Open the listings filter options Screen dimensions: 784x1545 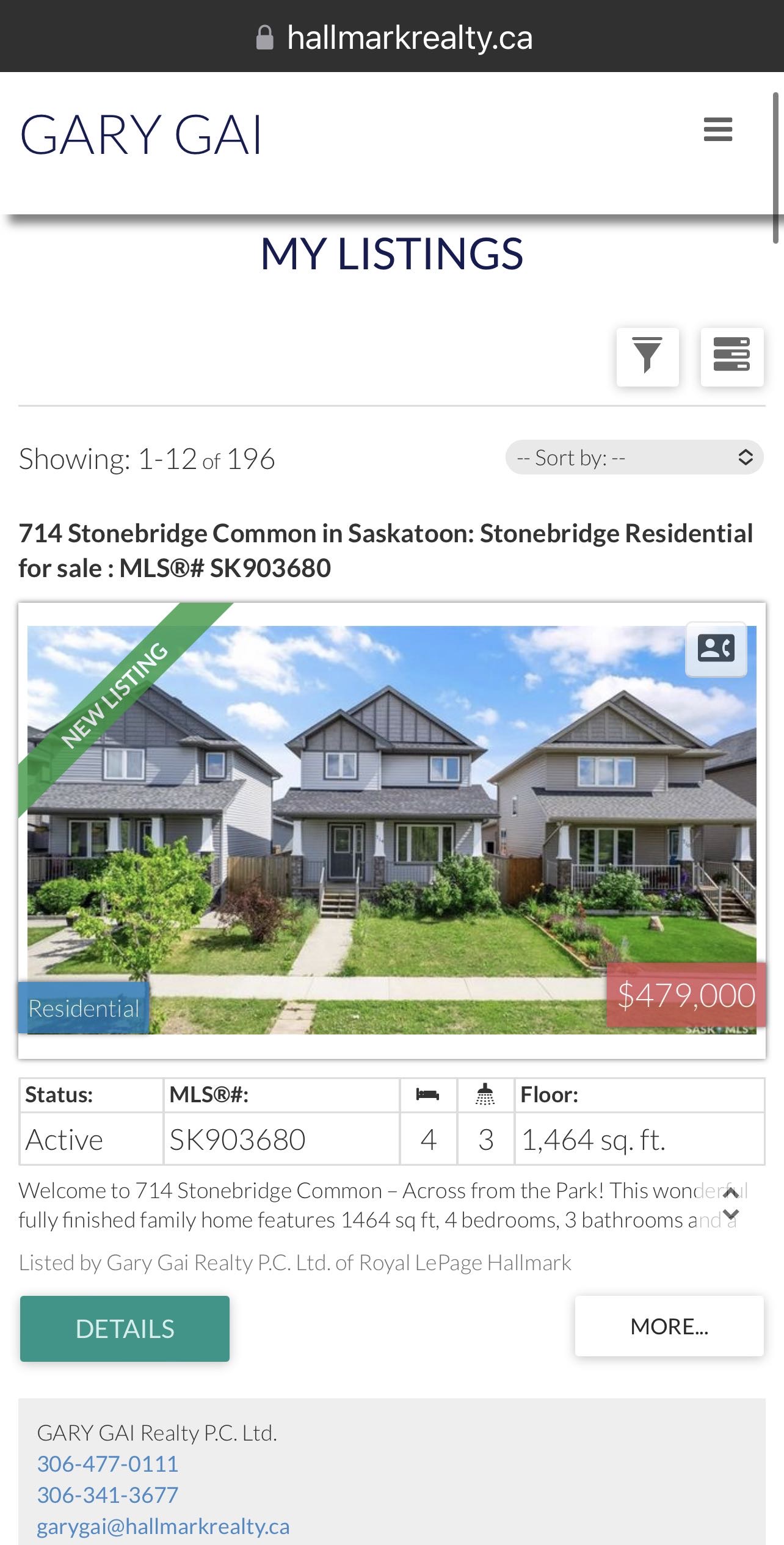click(x=647, y=357)
